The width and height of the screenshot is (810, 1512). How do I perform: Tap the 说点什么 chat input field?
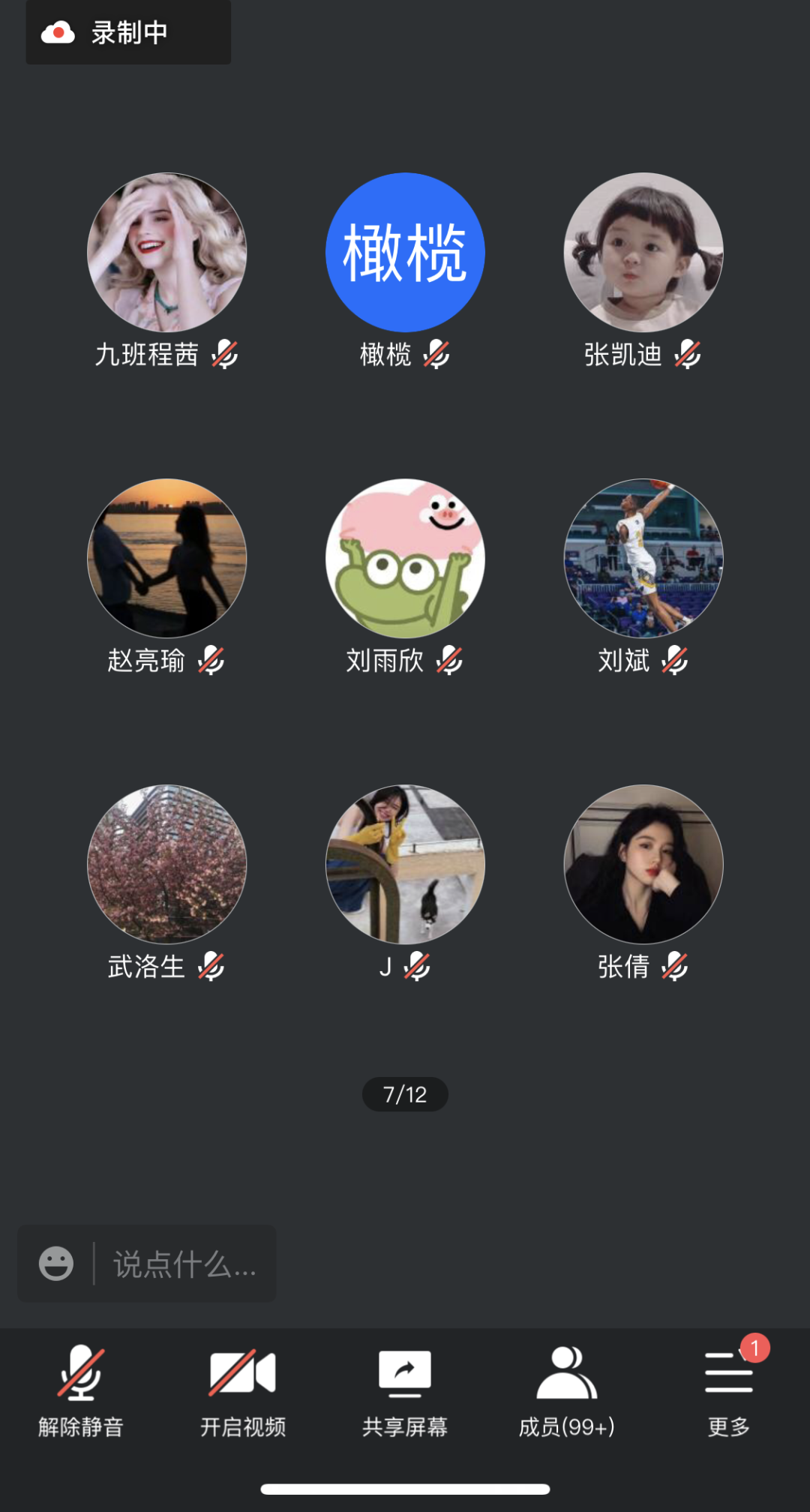[x=184, y=1264]
